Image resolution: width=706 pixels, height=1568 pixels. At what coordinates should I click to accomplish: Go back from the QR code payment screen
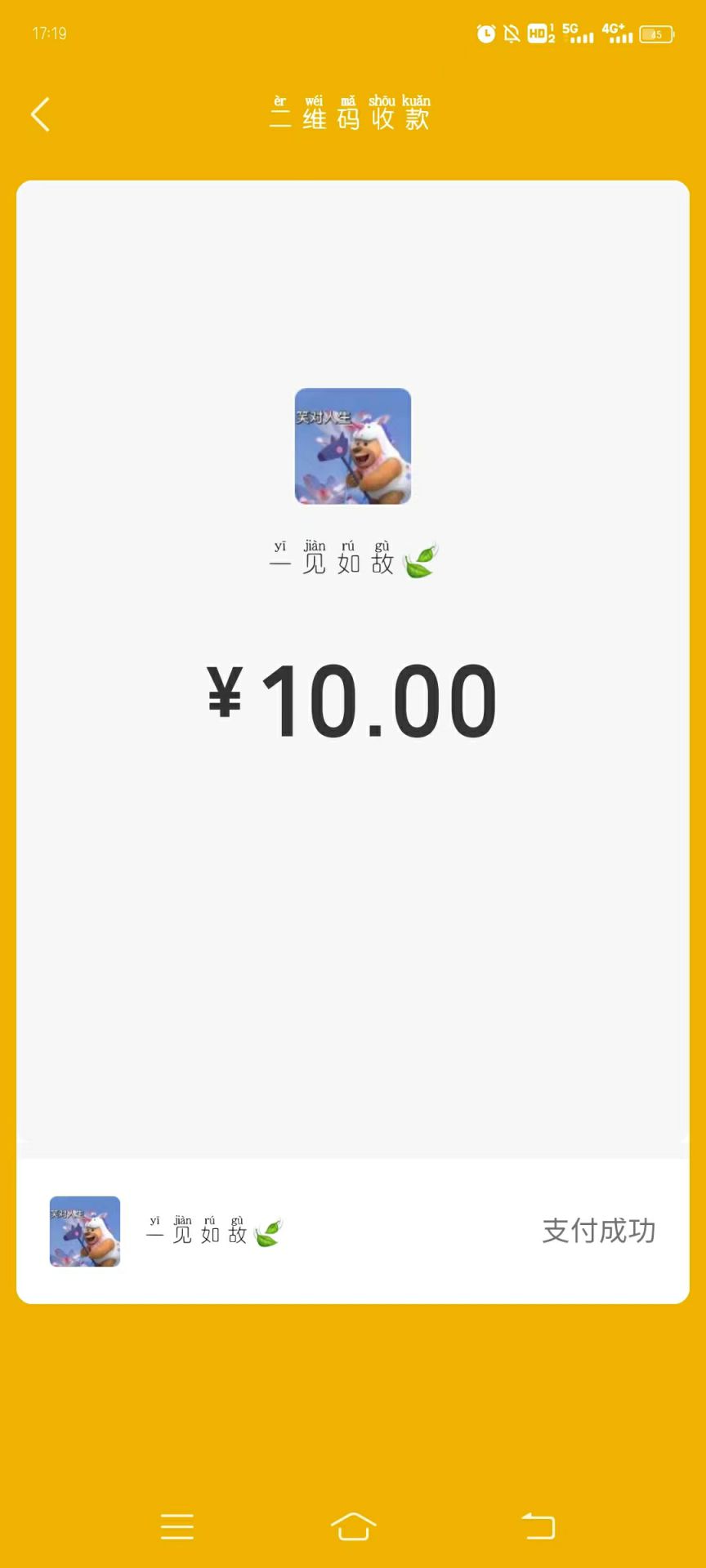click(x=41, y=114)
